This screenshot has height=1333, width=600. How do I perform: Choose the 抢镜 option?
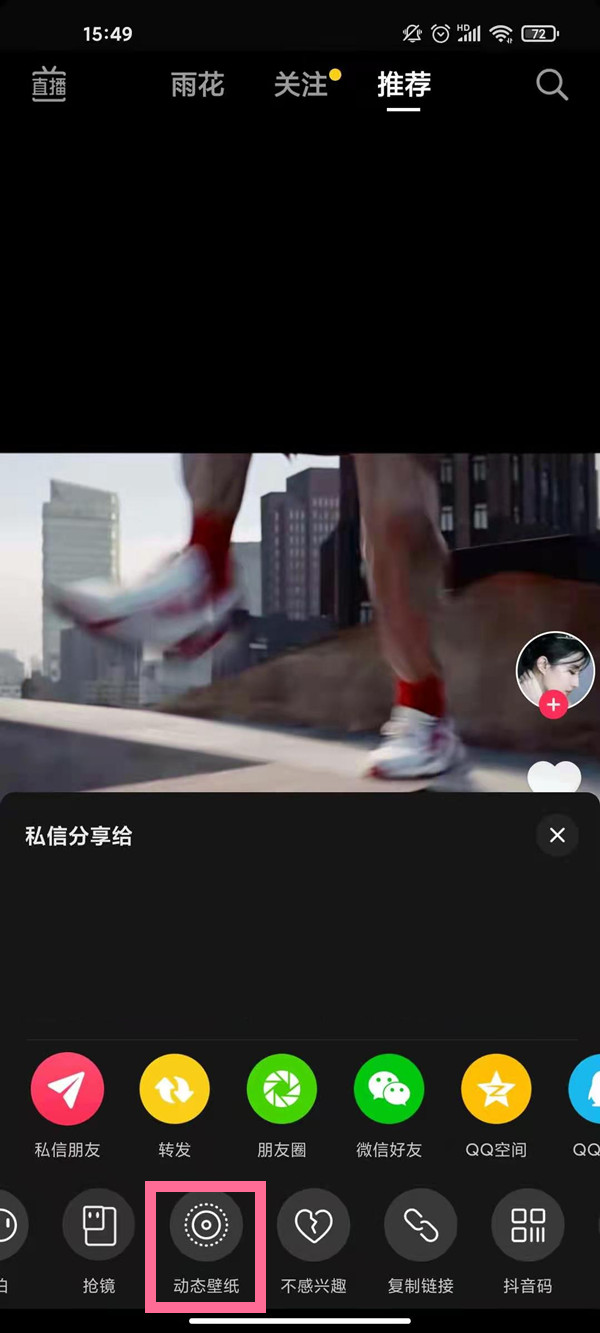tap(99, 1224)
